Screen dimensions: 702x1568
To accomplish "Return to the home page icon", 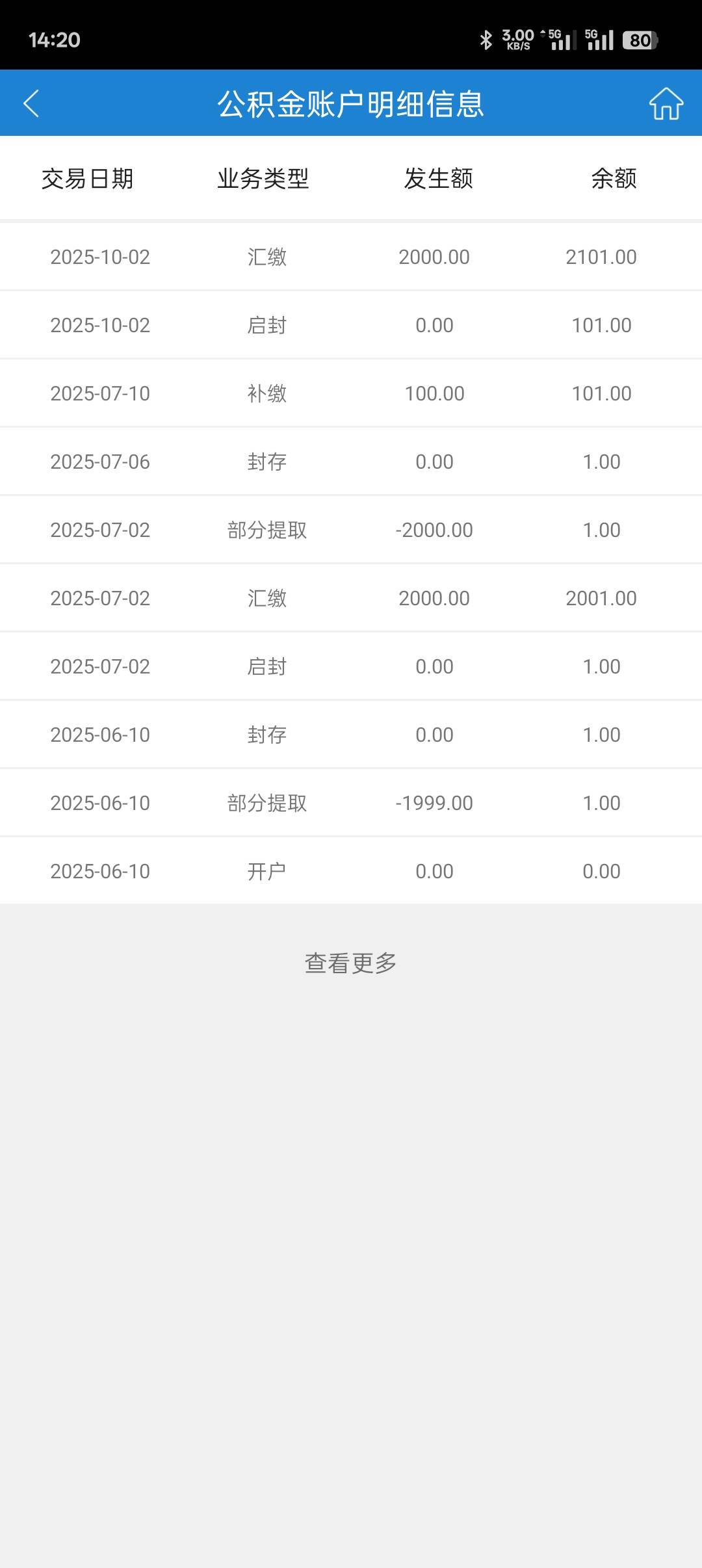I will coord(666,104).
